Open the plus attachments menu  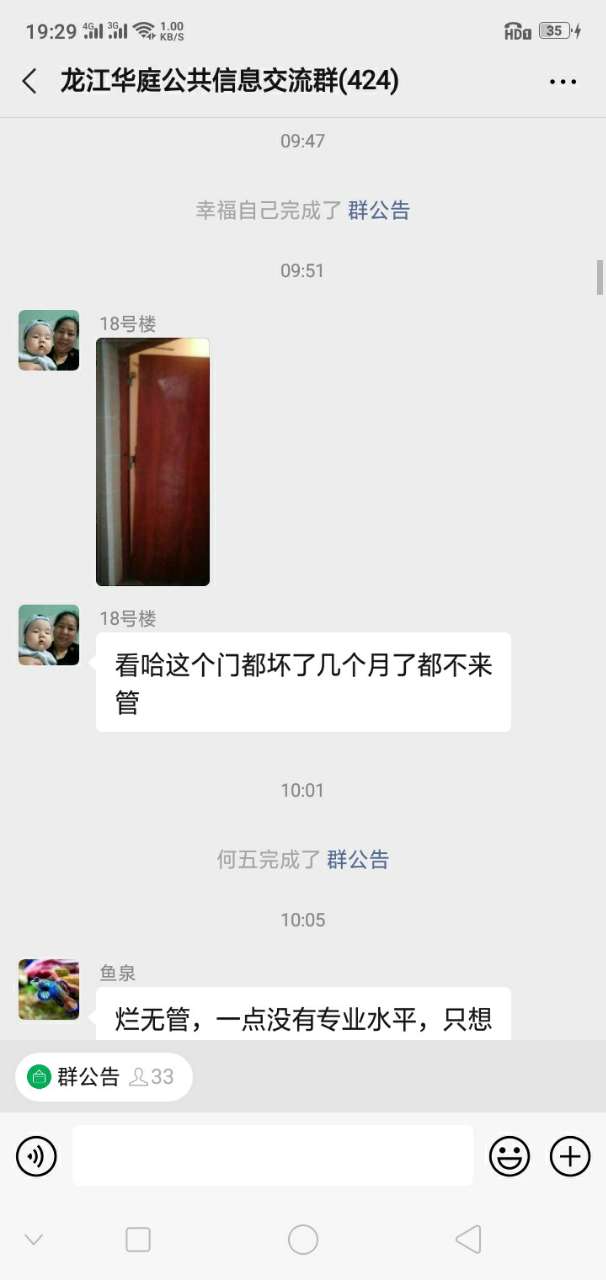570,1157
